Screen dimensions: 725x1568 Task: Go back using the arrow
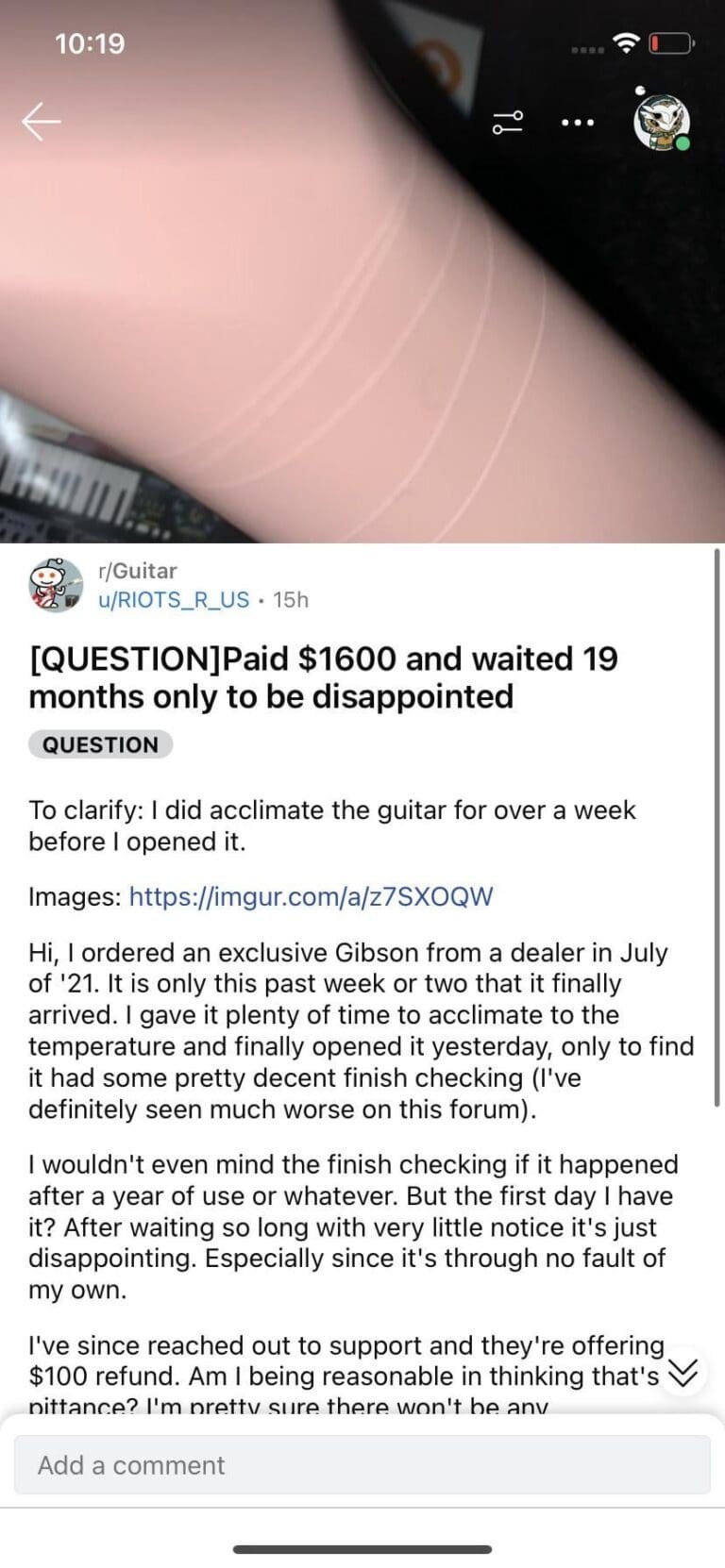pyautogui.click(x=42, y=121)
